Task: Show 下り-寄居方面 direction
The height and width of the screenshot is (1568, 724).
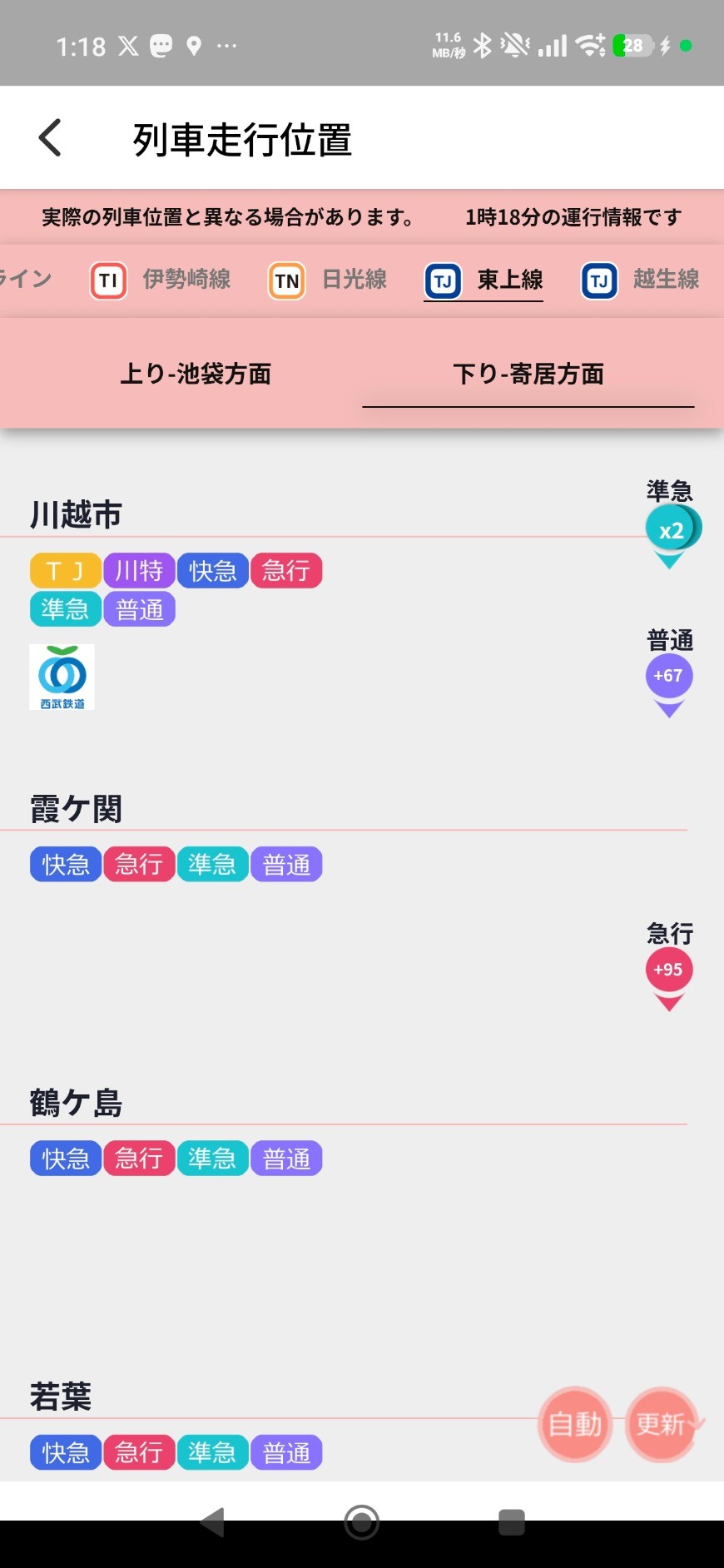Action: 528,375
